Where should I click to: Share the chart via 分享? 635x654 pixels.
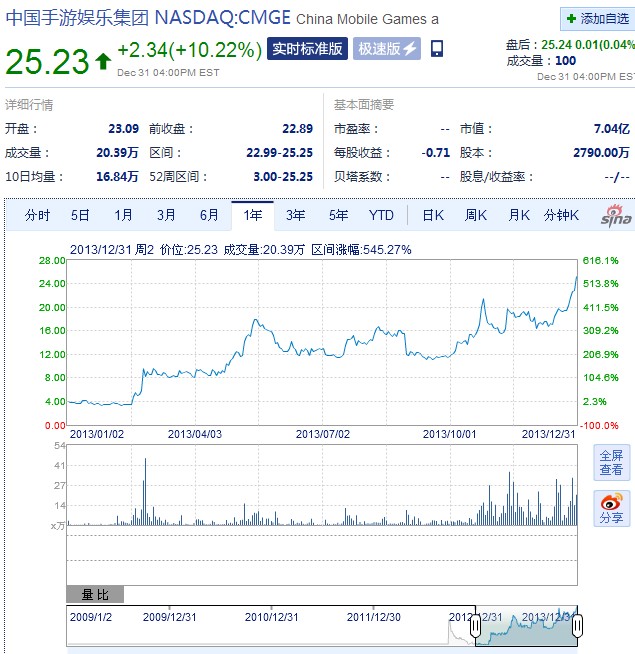(611, 509)
